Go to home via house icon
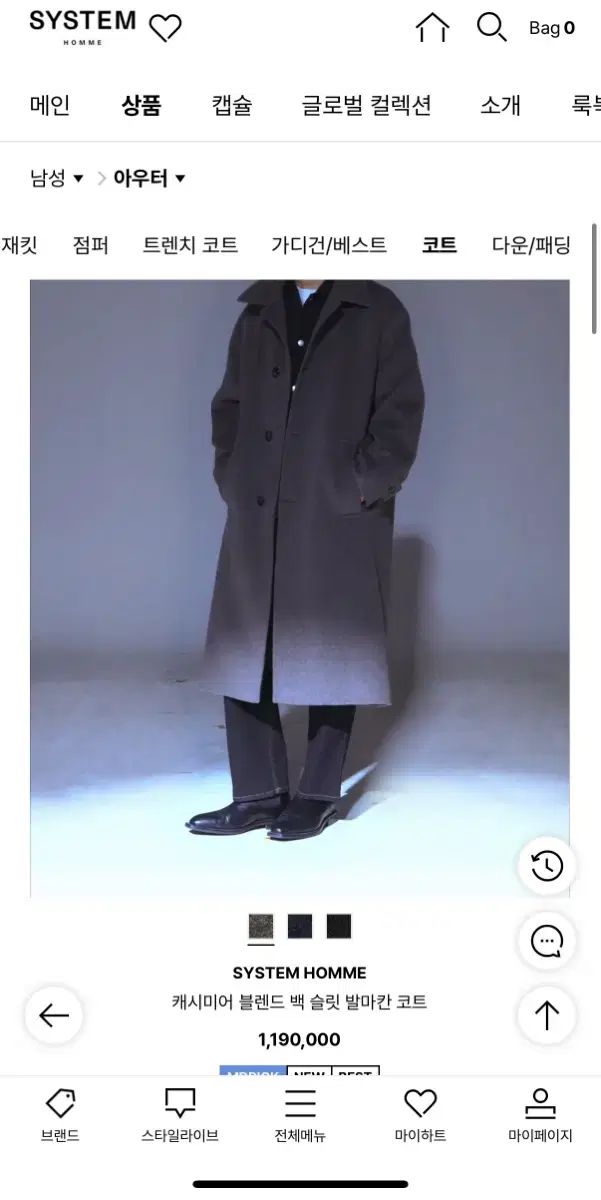The width and height of the screenshot is (601, 1200). pos(433,28)
